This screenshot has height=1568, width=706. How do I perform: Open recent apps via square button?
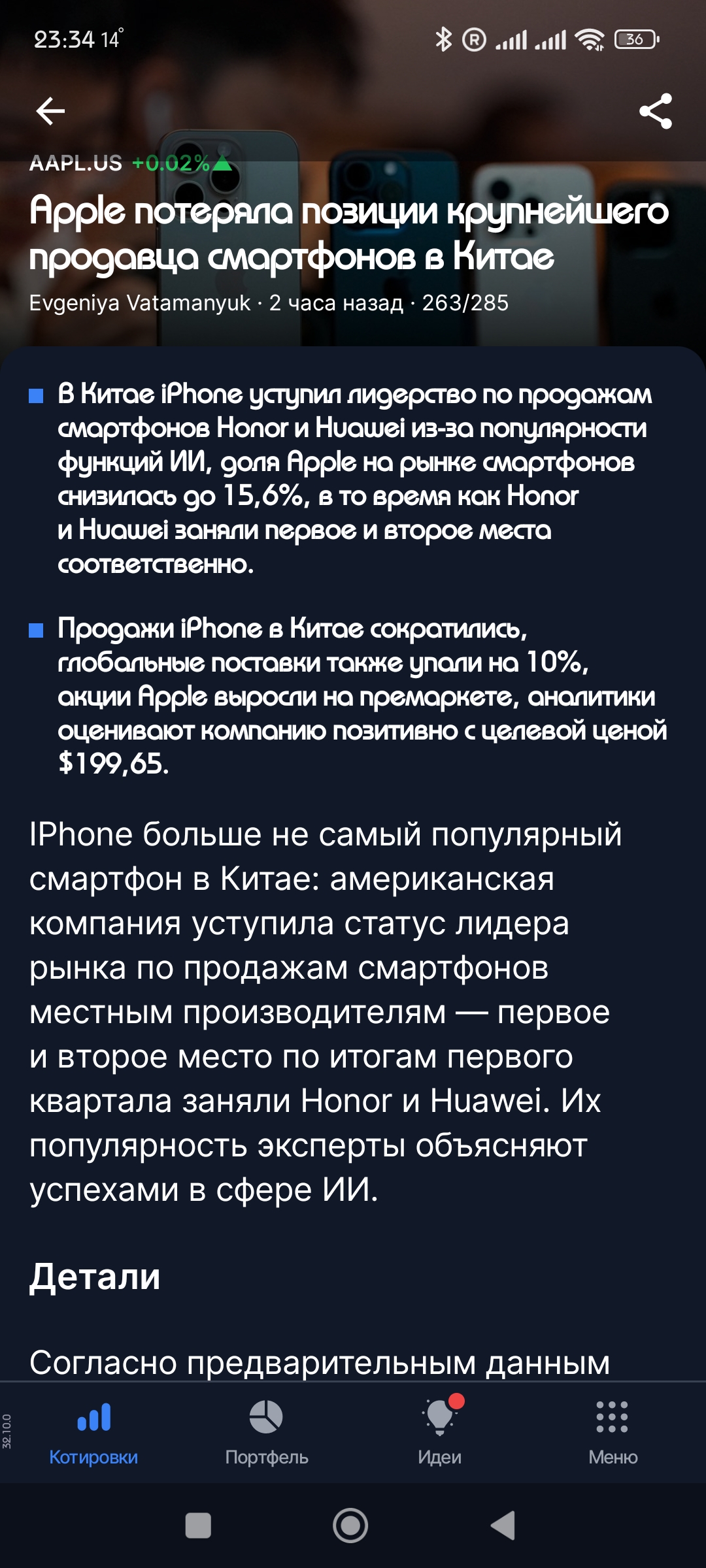click(198, 1526)
